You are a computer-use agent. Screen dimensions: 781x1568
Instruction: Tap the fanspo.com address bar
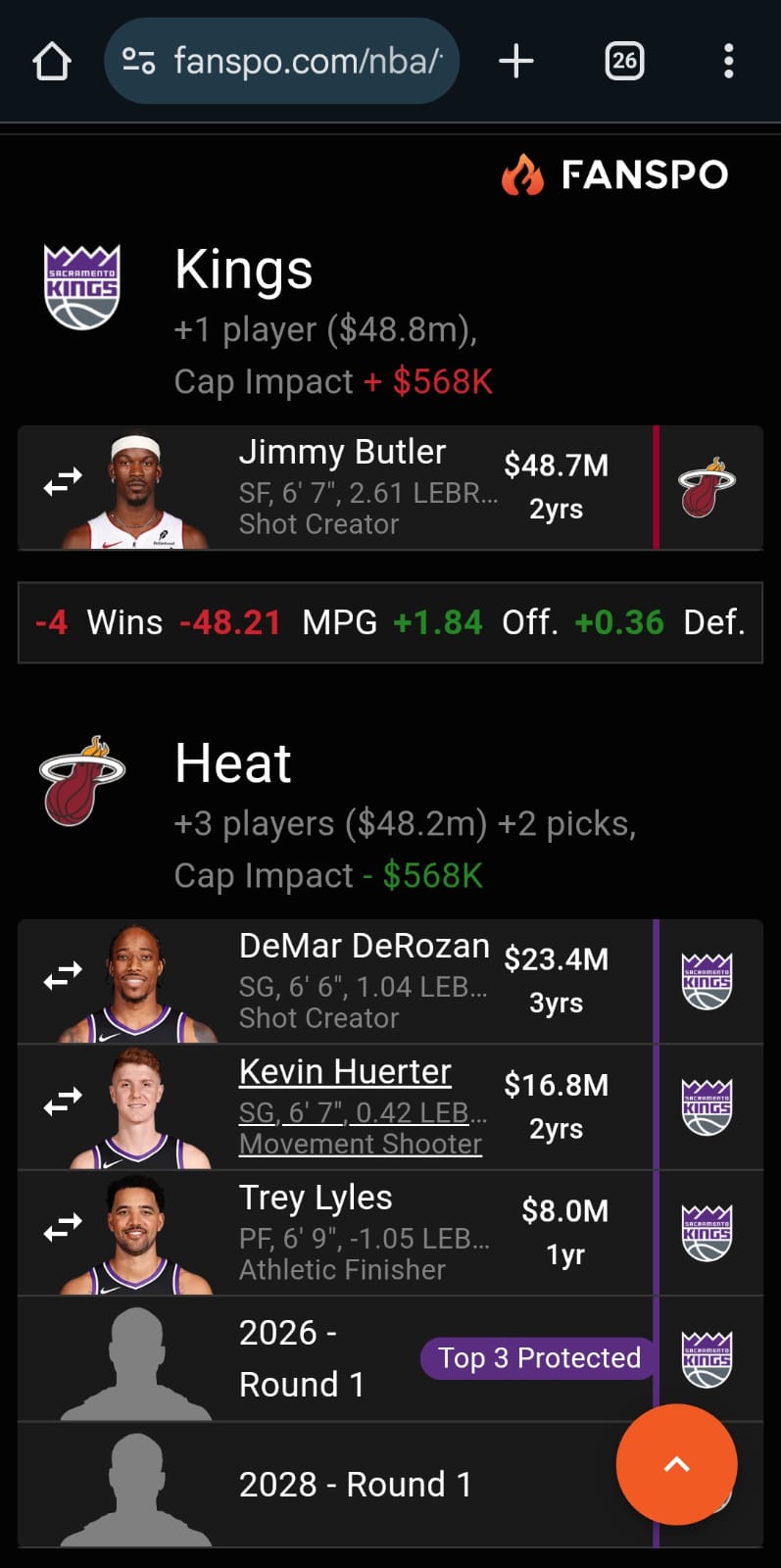click(294, 62)
